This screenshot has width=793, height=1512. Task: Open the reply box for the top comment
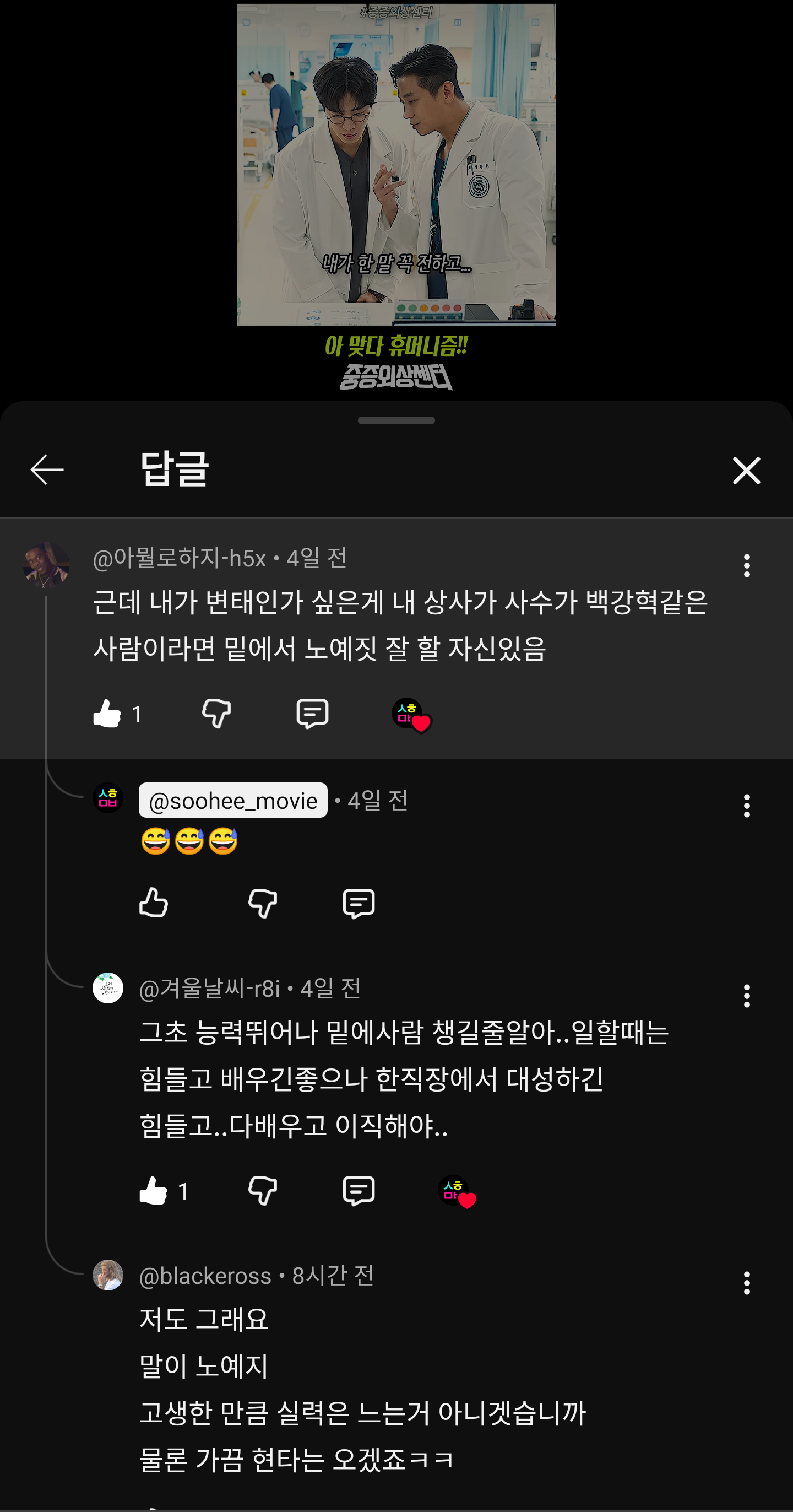point(313,713)
